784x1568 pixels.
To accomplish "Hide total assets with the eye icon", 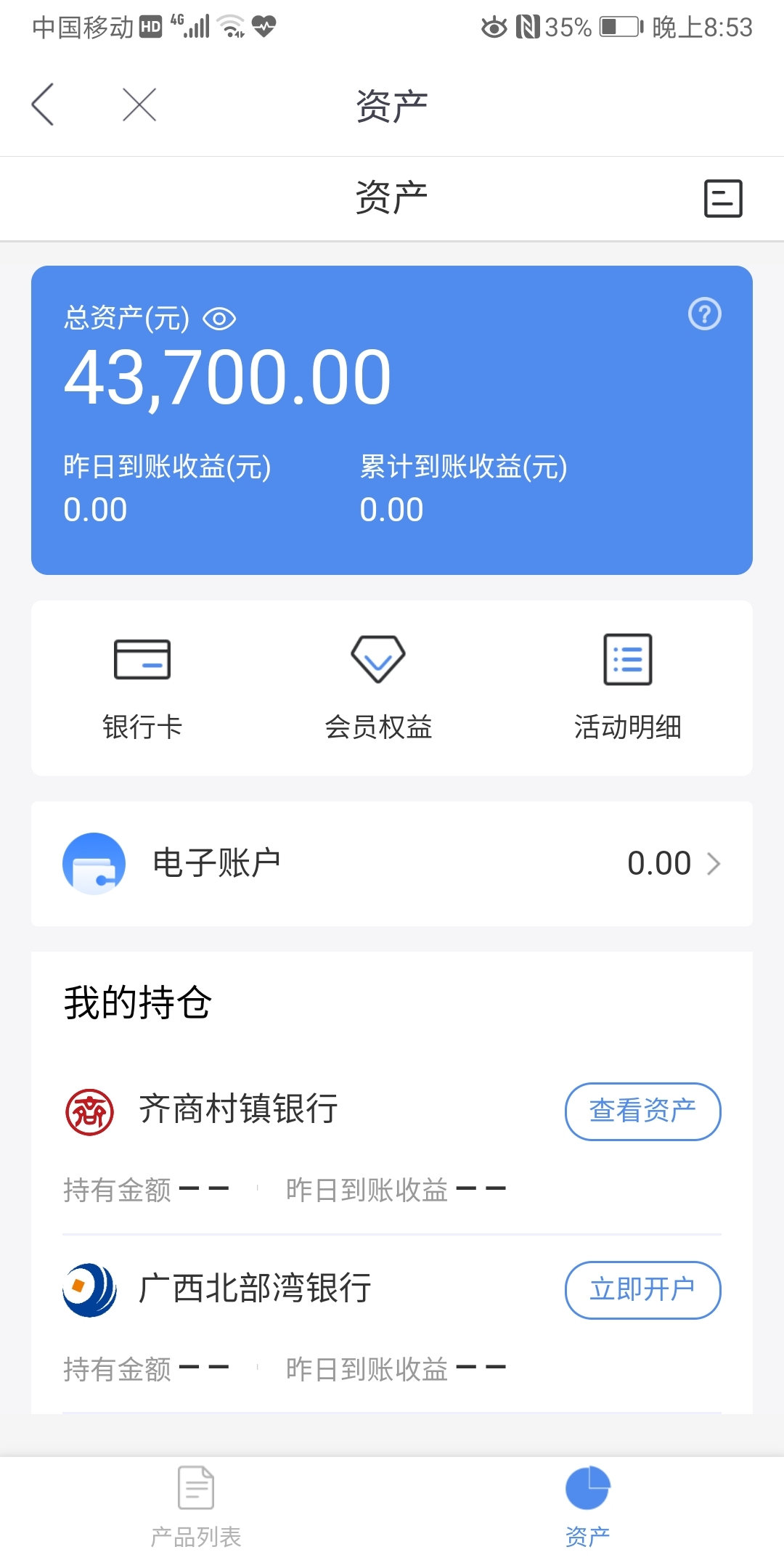I will [x=219, y=319].
